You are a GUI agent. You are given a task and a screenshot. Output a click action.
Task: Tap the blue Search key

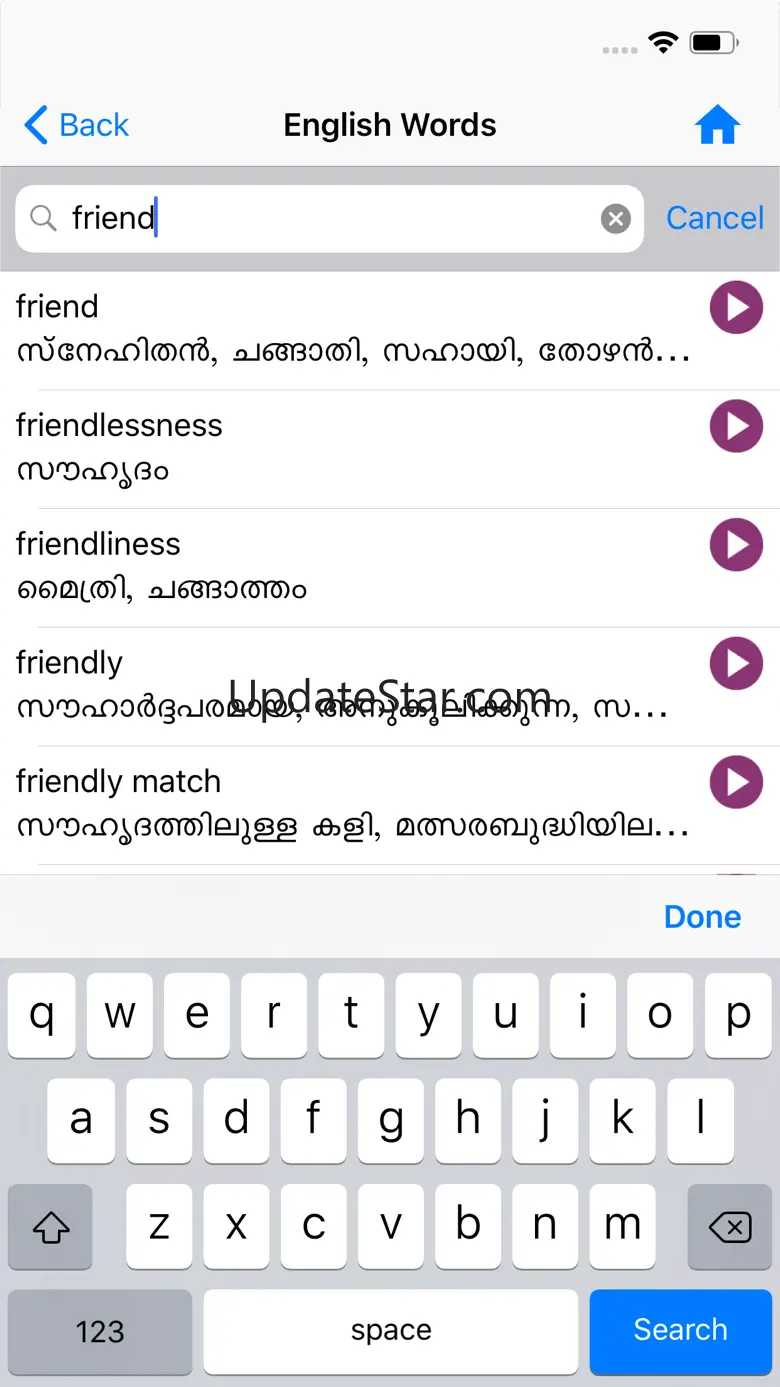680,1330
